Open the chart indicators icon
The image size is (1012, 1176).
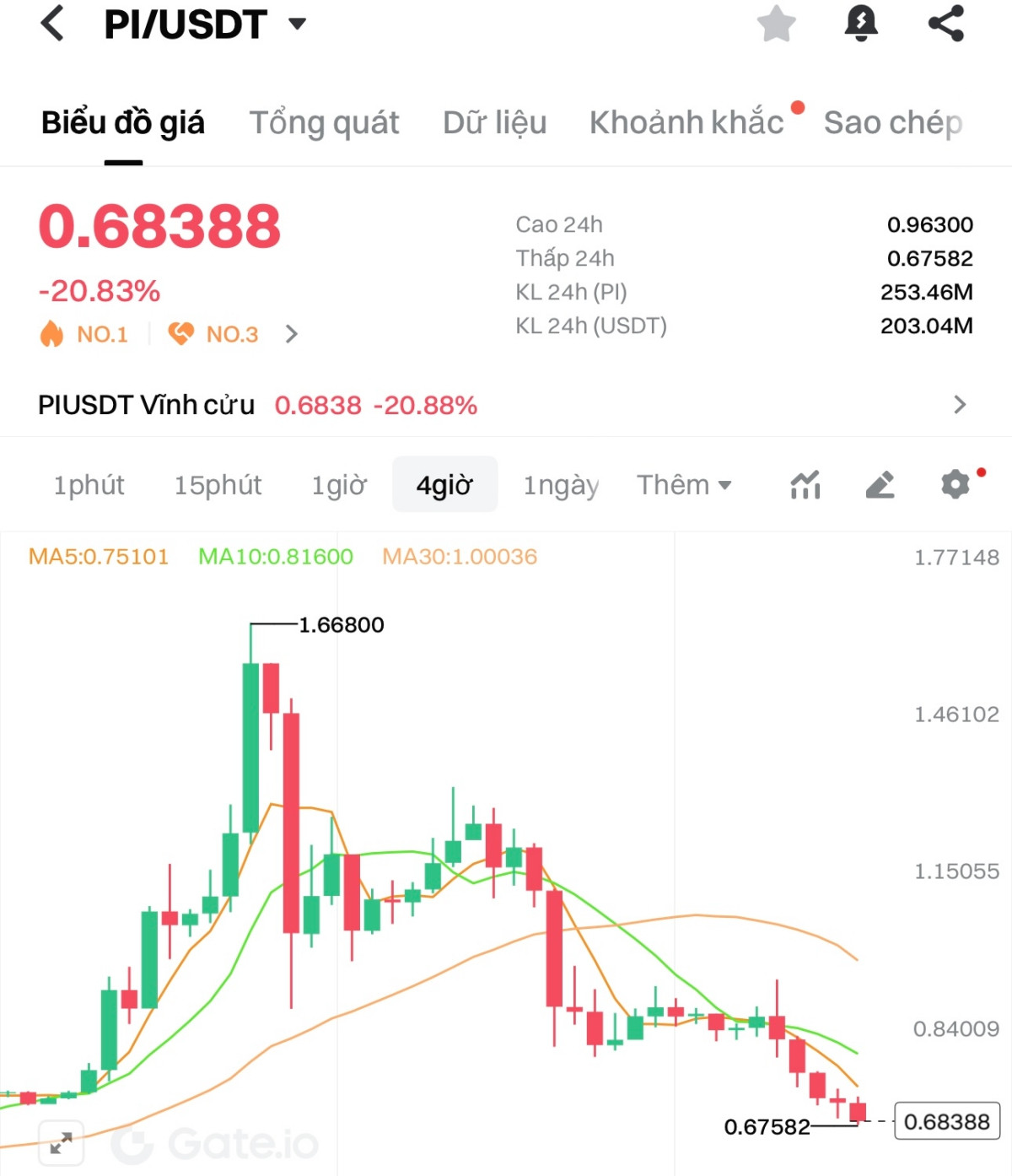click(805, 485)
